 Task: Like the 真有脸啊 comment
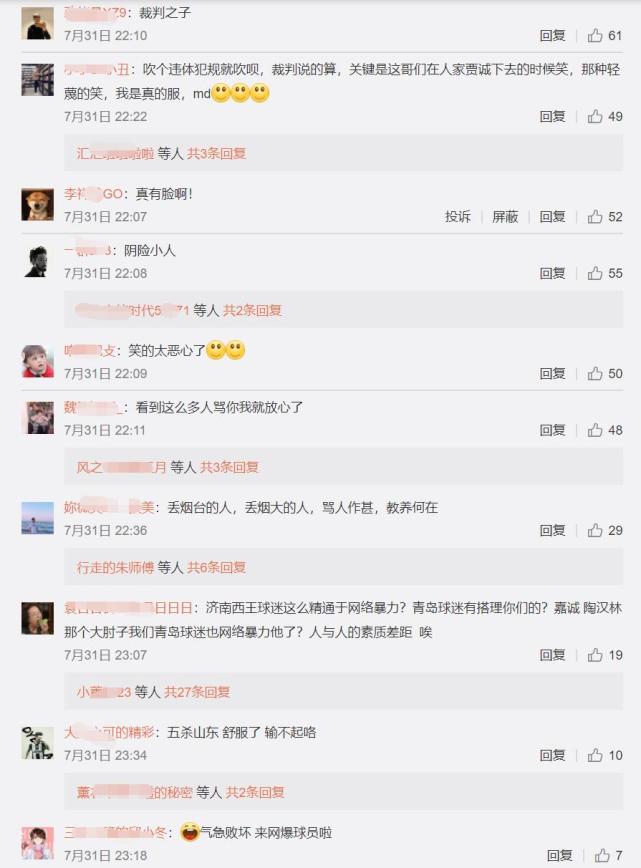[596, 216]
